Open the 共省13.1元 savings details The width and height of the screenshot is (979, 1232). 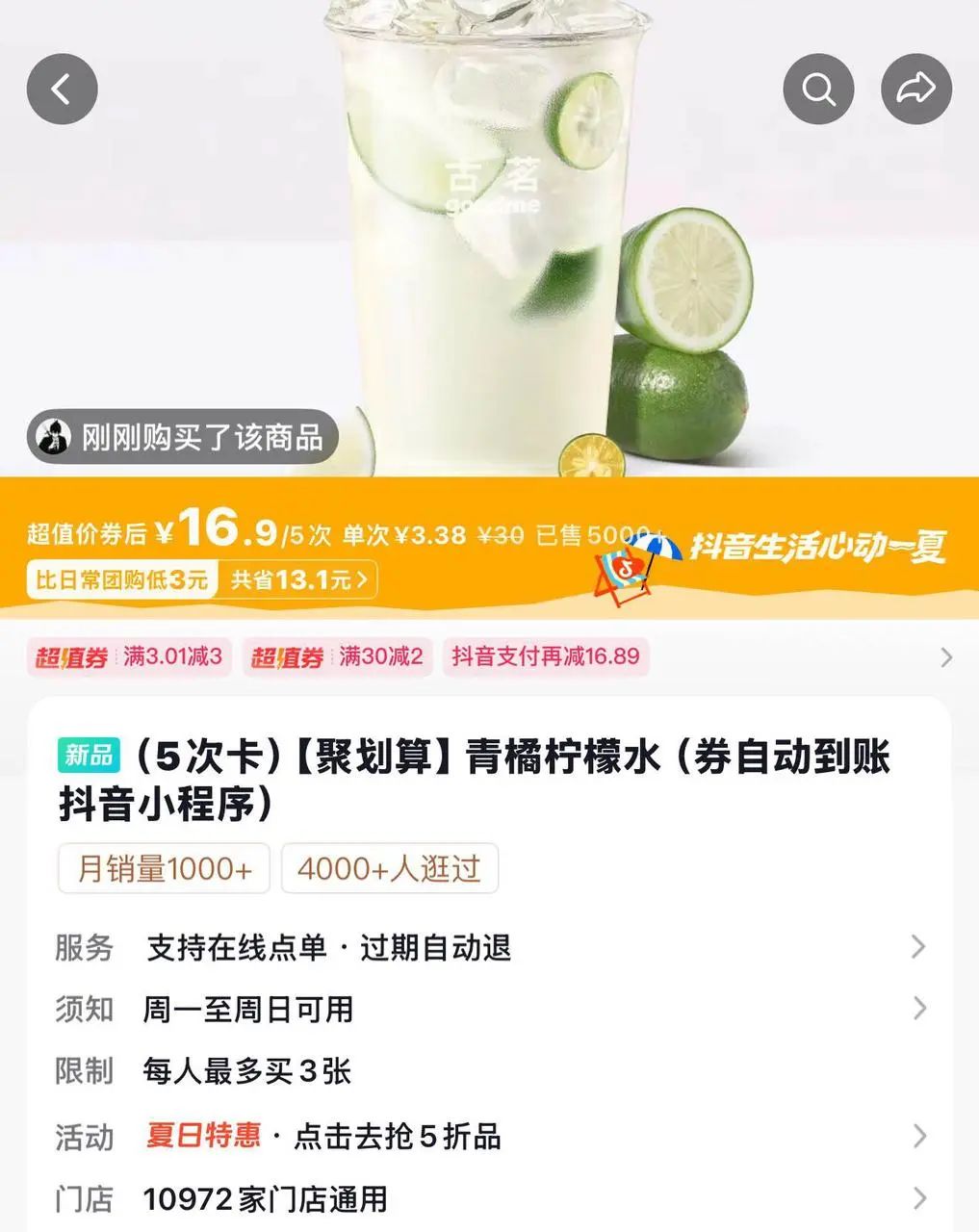tap(298, 579)
